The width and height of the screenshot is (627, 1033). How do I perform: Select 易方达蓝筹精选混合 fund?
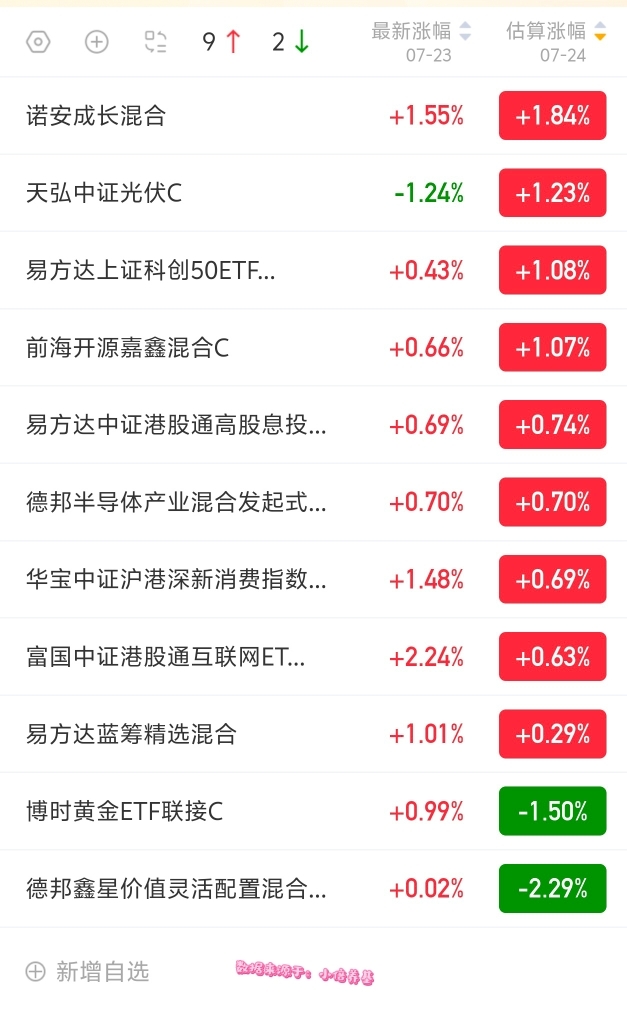pos(314,734)
